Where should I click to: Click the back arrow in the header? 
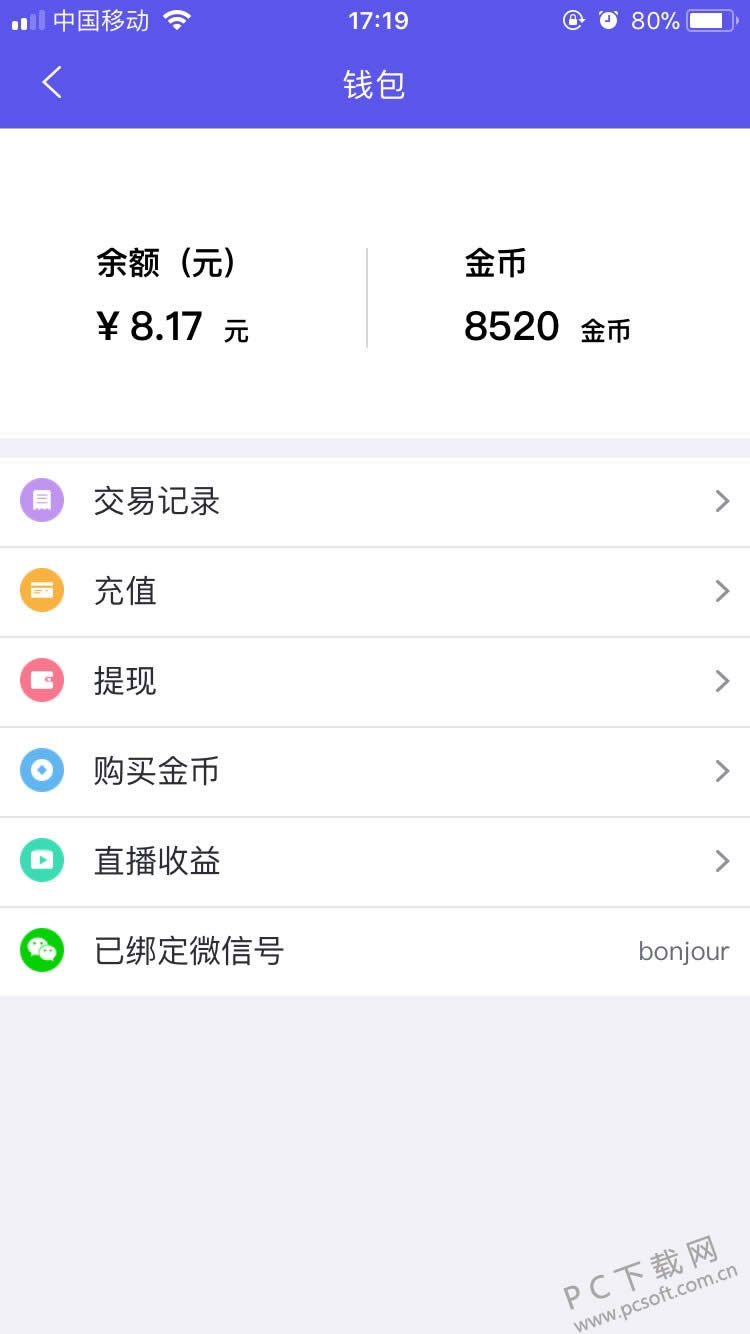pos(52,83)
